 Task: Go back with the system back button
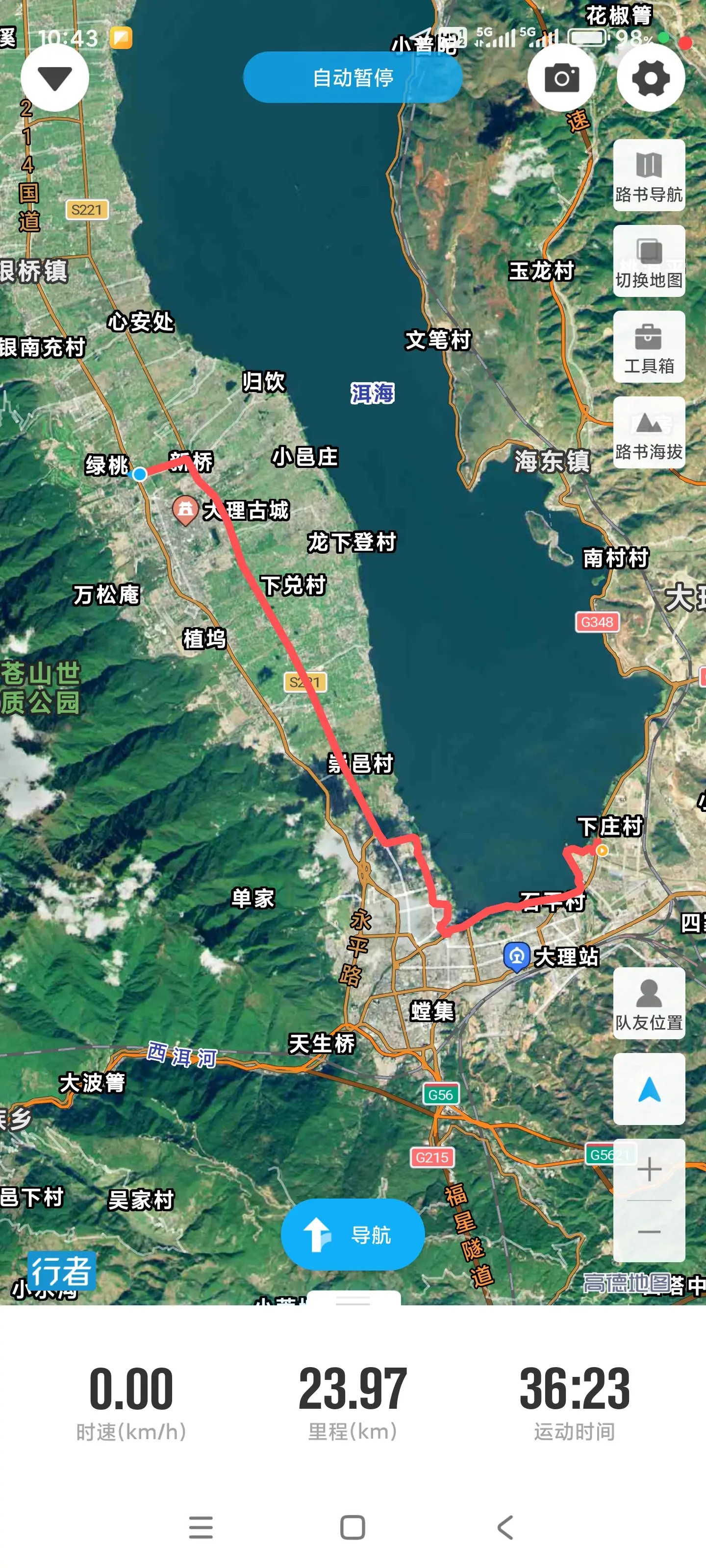(x=505, y=1527)
